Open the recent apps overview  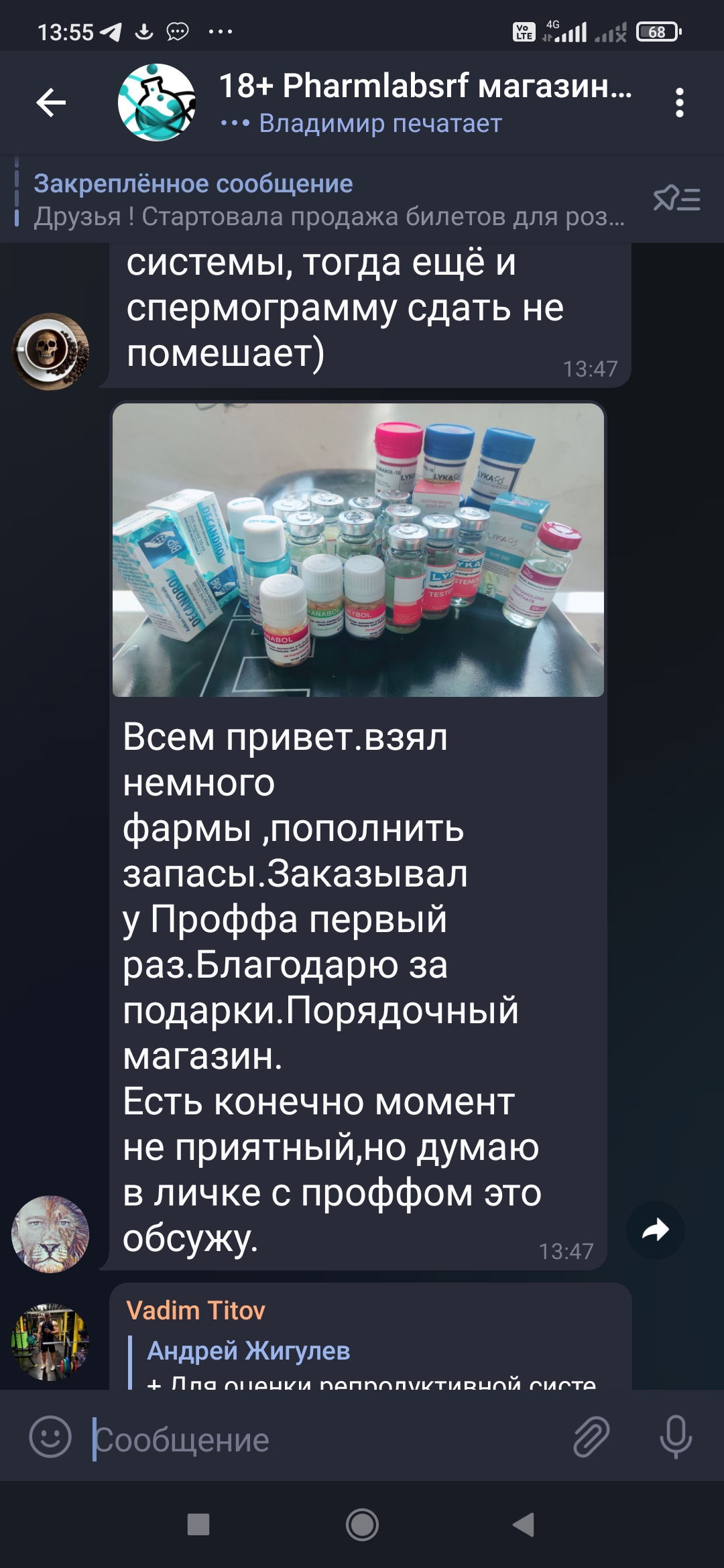(x=198, y=1525)
